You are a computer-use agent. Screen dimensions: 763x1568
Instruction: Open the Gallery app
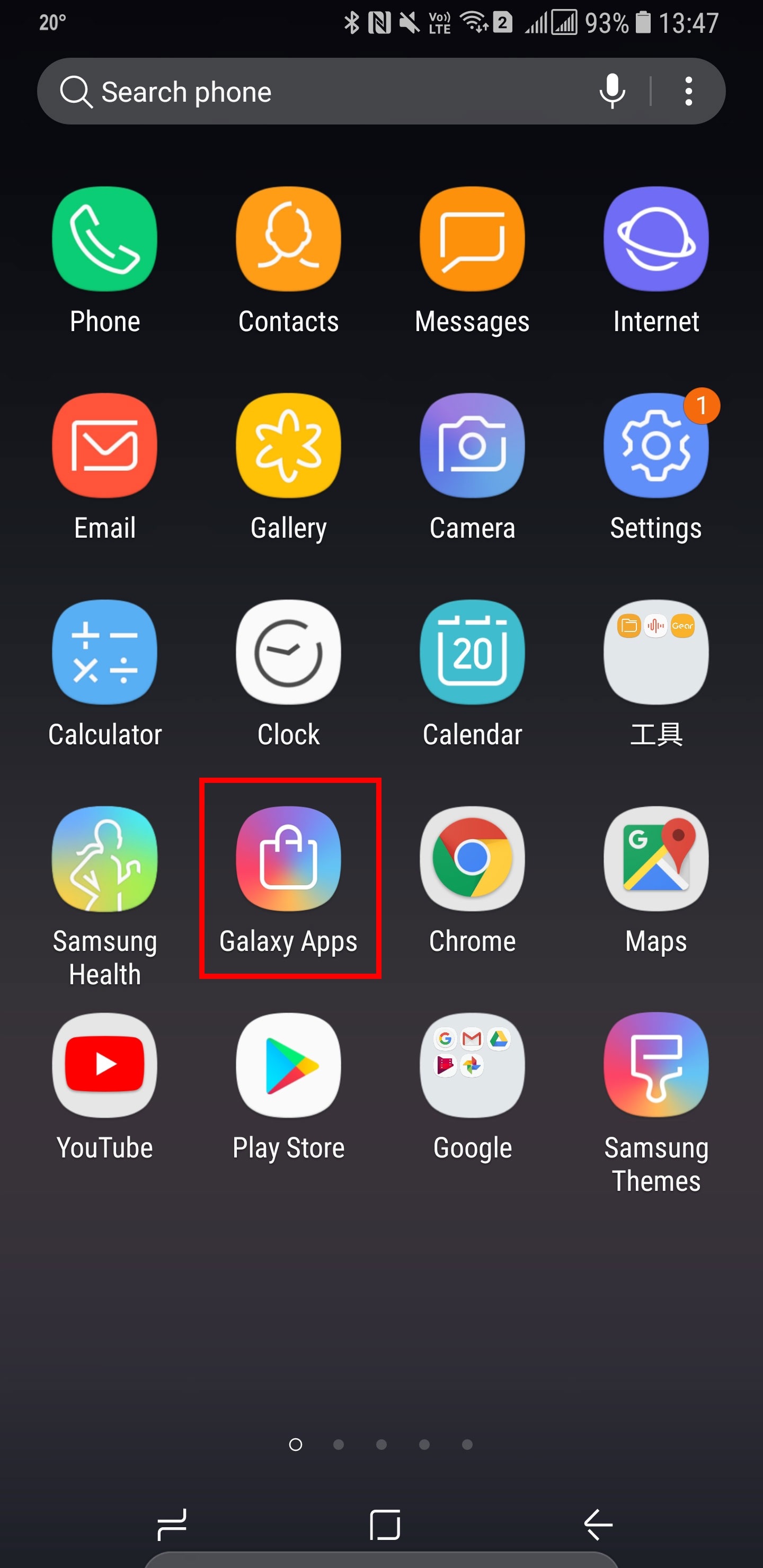(289, 446)
